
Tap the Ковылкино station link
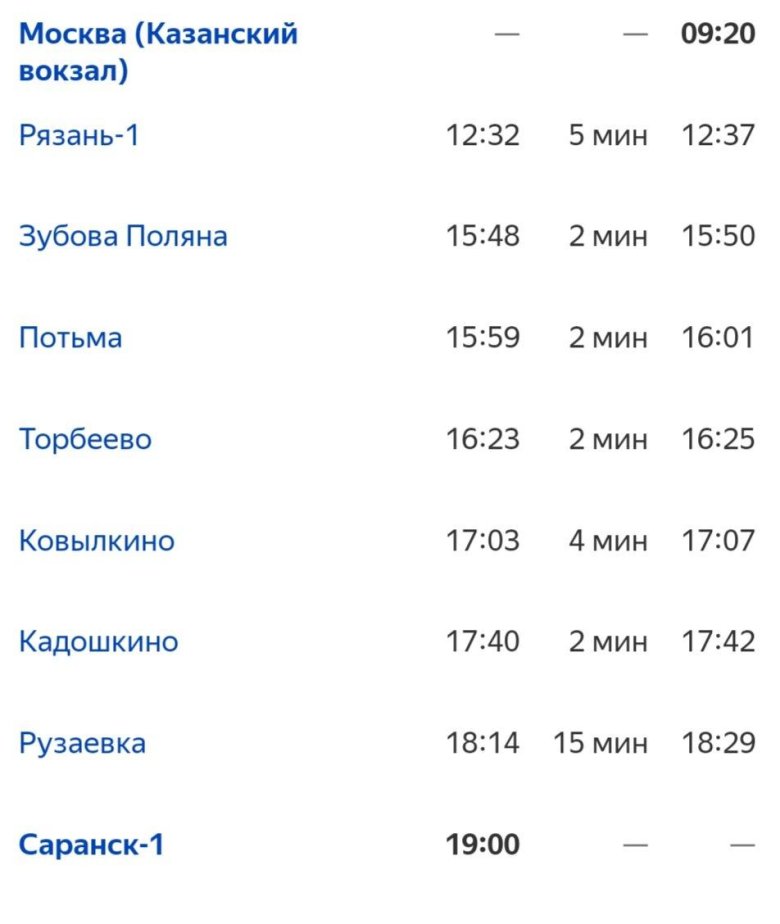96,541
